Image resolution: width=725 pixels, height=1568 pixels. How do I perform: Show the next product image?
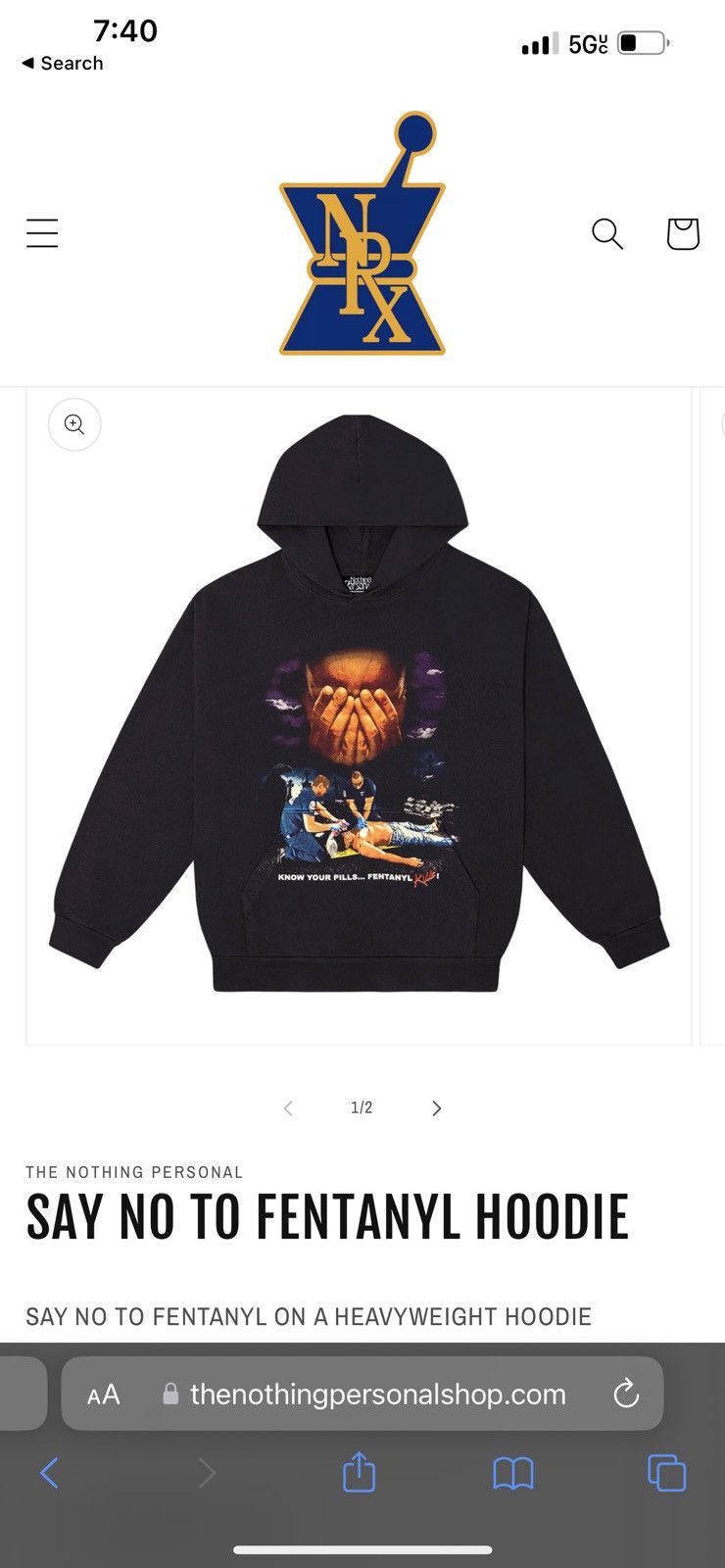click(x=437, y=1108)
